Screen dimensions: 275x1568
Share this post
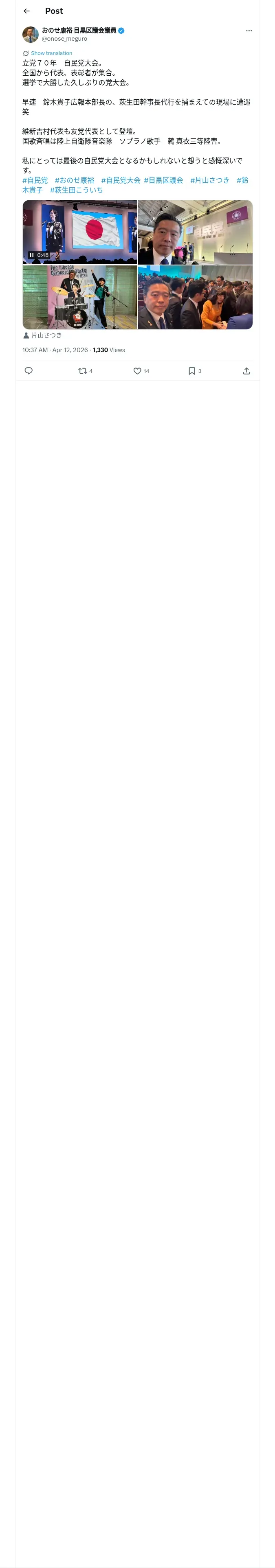pyautogui.click(x=246, y=371)
